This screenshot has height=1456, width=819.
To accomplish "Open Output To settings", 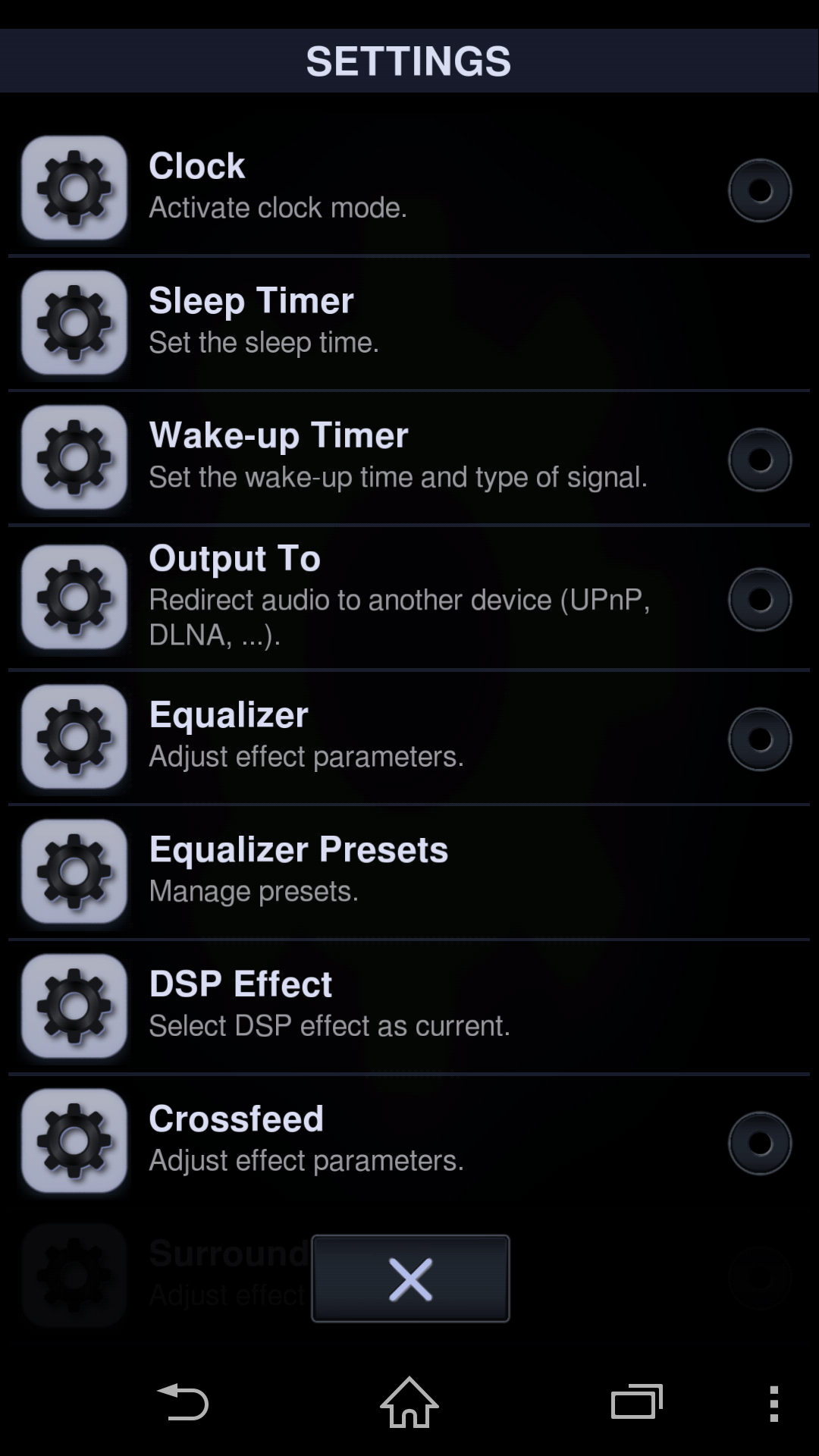I will [409, 598].
